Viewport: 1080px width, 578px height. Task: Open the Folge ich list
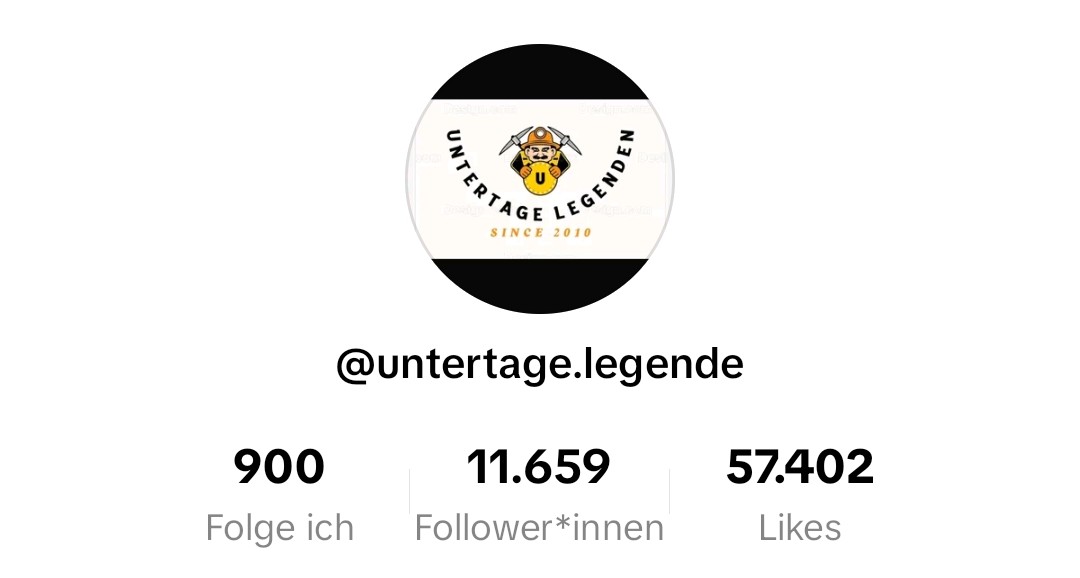(279, 494)
